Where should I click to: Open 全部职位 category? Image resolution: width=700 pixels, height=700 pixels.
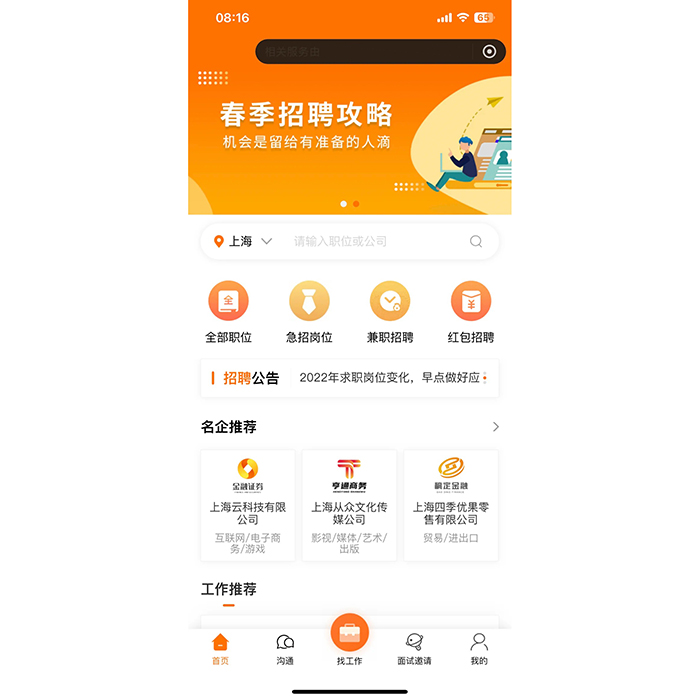click(228, 311)
